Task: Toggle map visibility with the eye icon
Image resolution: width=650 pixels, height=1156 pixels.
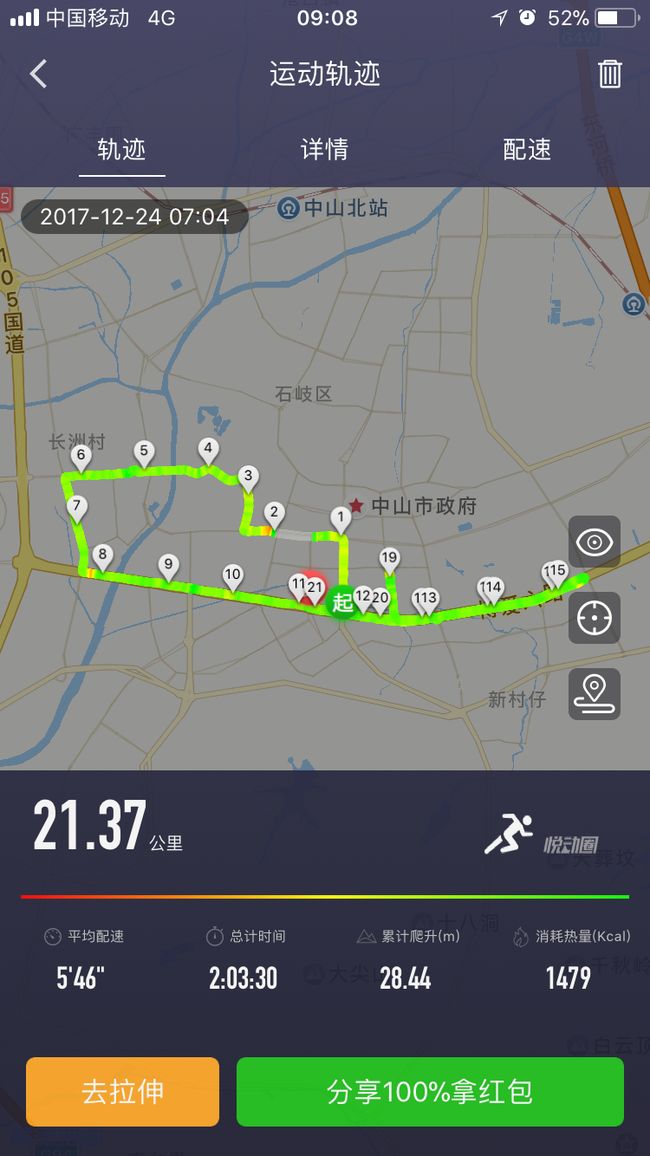Action: point(594,542)
